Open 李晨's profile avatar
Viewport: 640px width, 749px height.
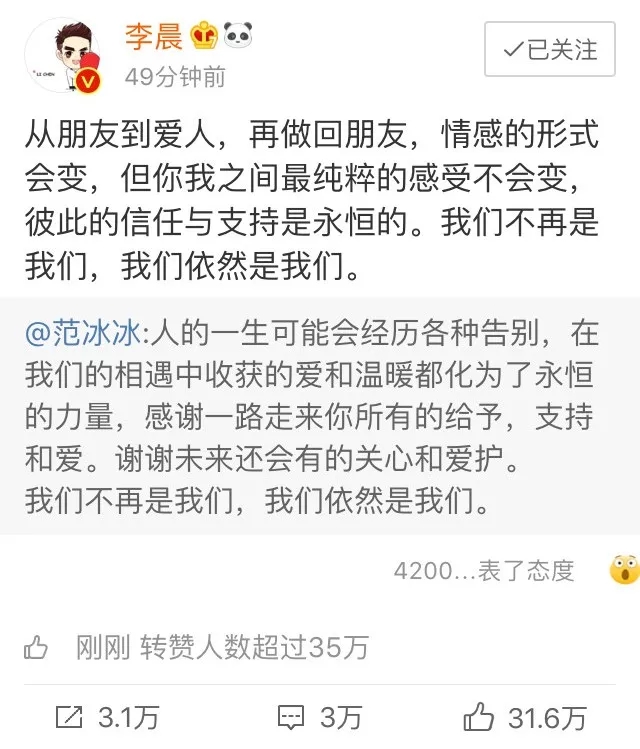point(64,55)
